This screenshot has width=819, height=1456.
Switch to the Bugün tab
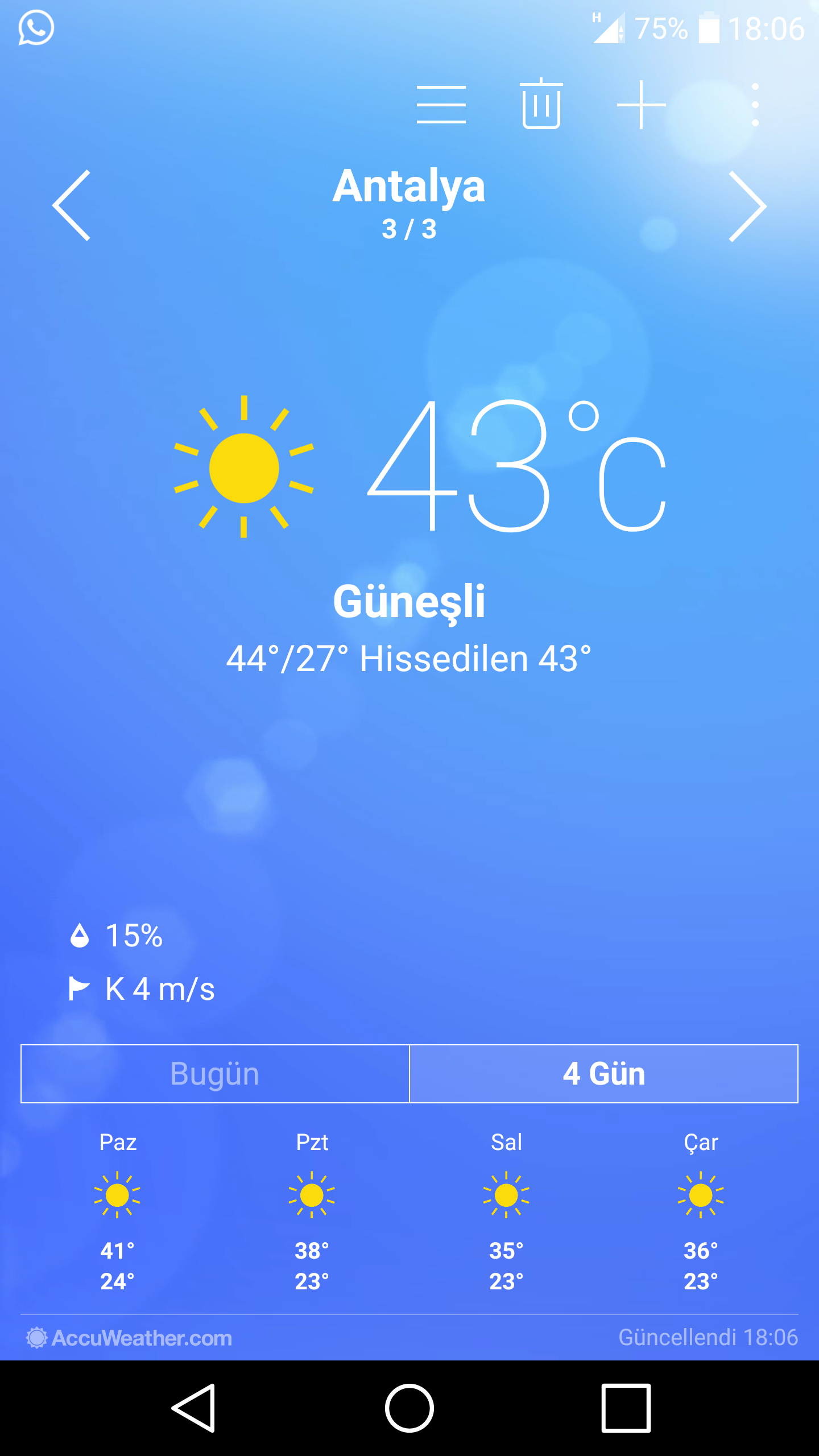[215, 1074]
